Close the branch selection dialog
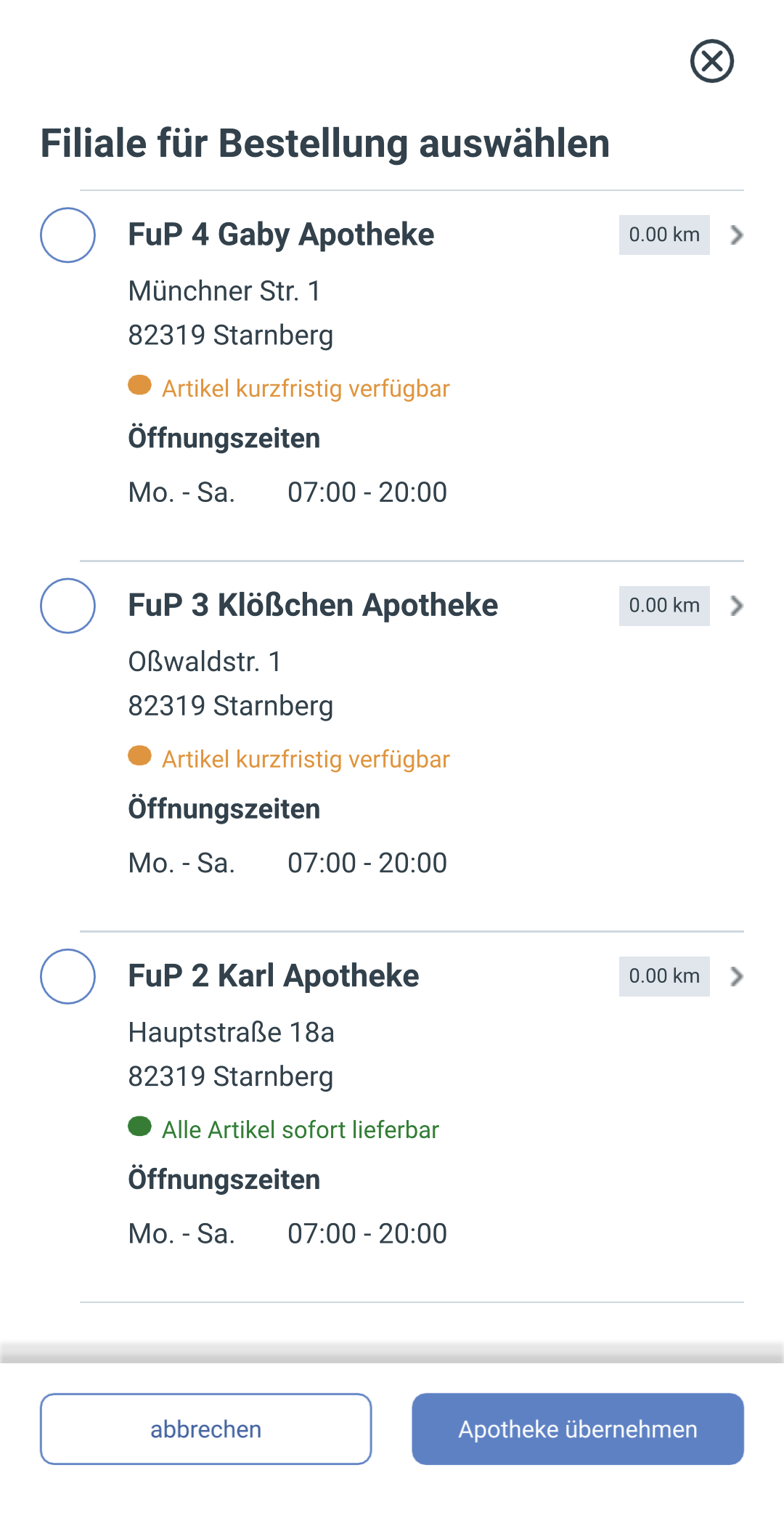Image resolution: width=784 pixels, height=1518 pixels. click(711, 61)
